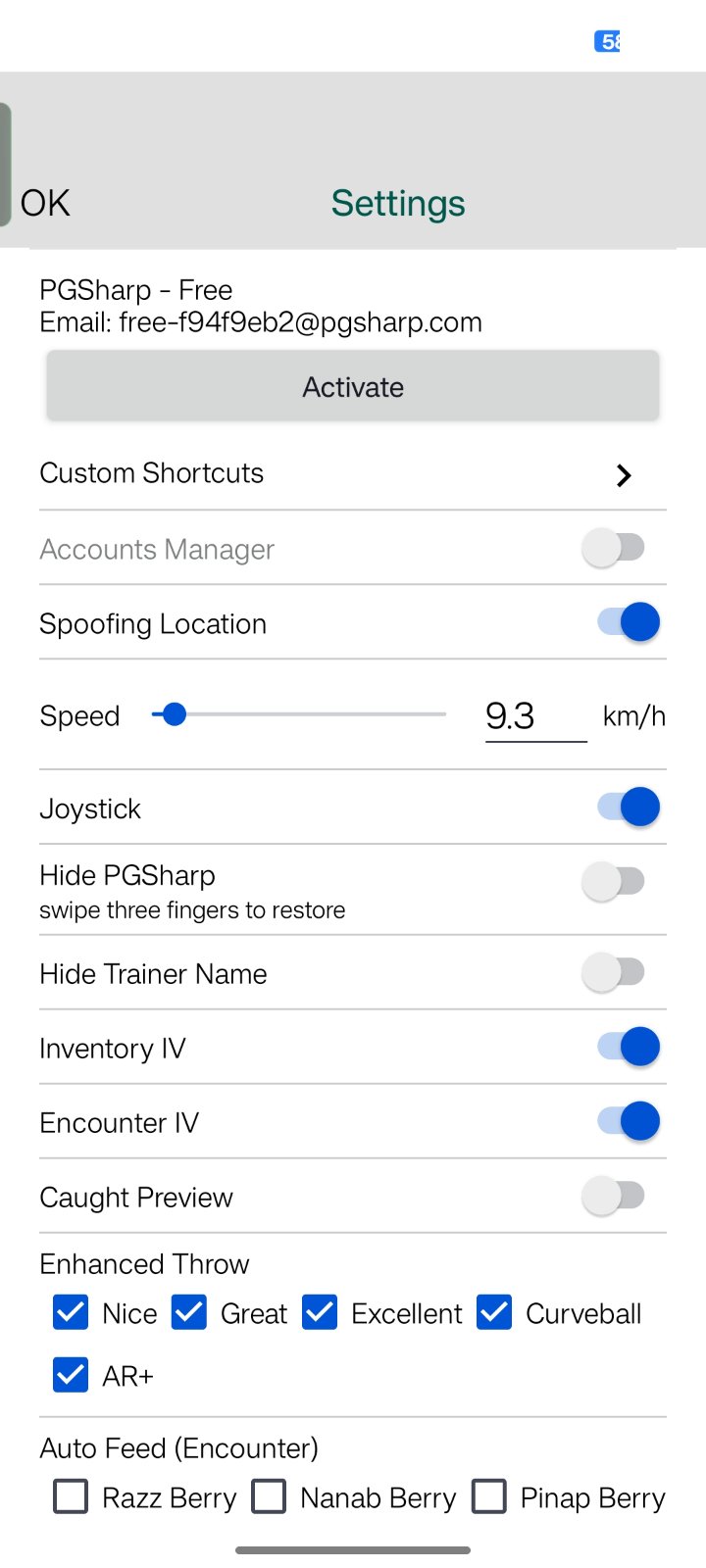
Task: Turn off Spoofing Location
Action: coord(628,622)
